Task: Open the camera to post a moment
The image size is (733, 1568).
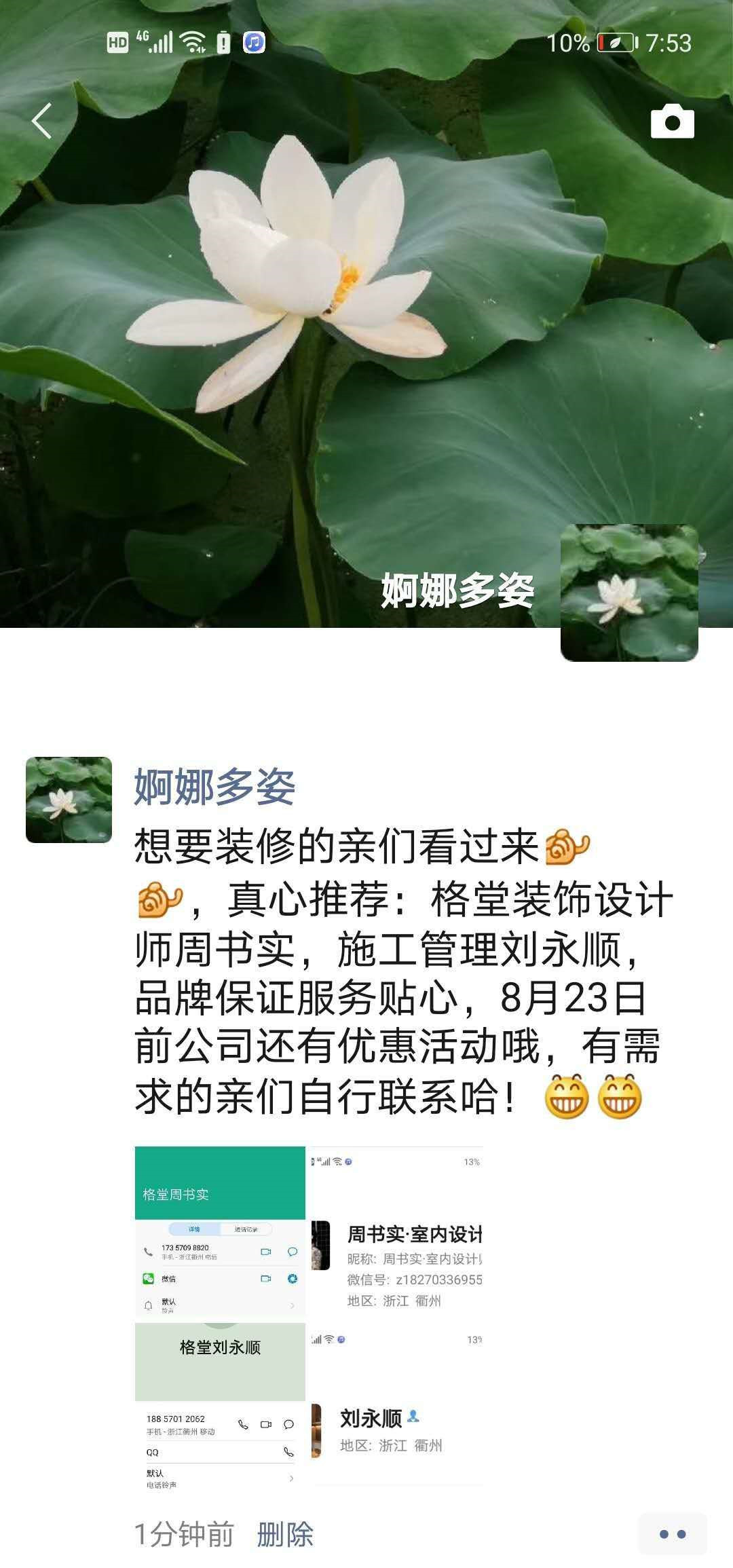Action: [x=672, y=122]
